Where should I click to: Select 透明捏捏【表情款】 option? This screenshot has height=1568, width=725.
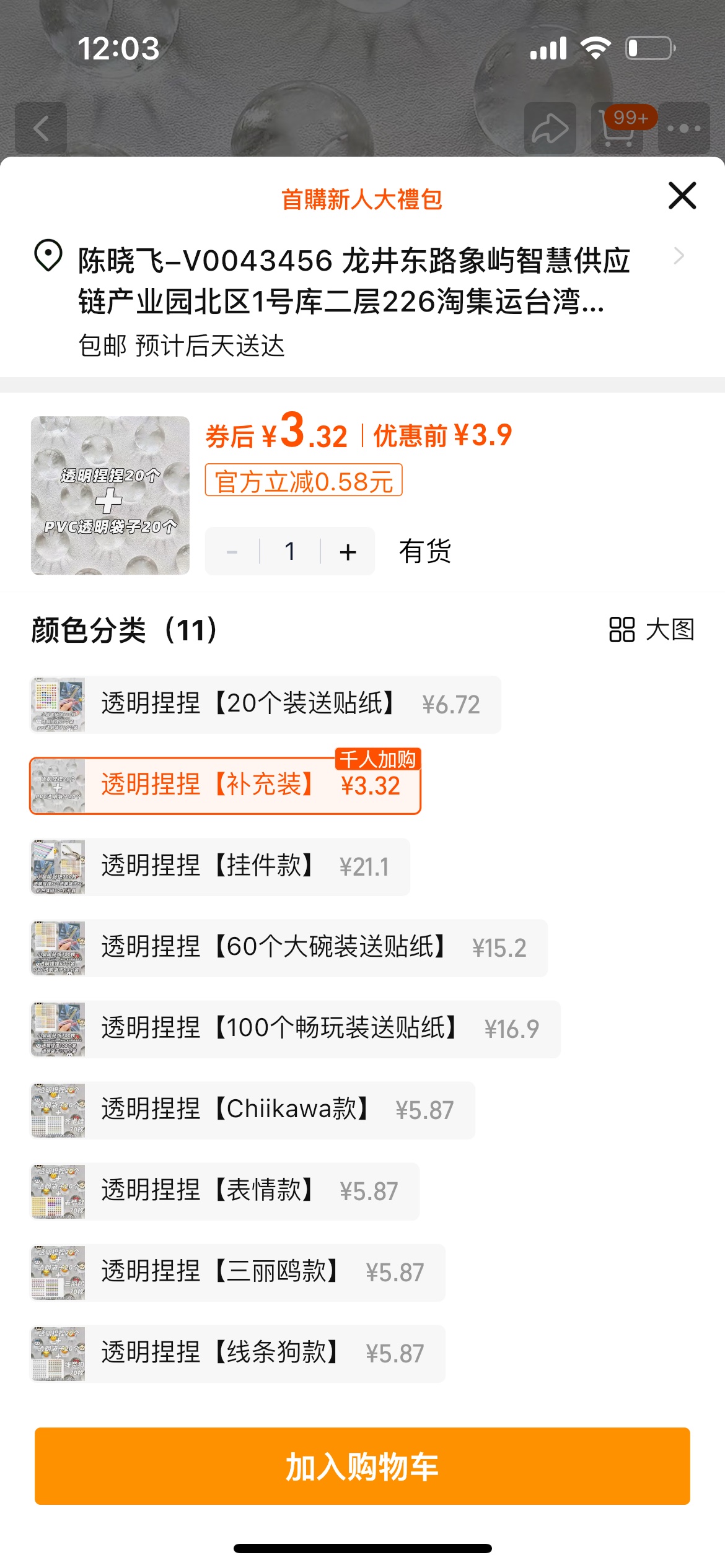click(225, 1191)
